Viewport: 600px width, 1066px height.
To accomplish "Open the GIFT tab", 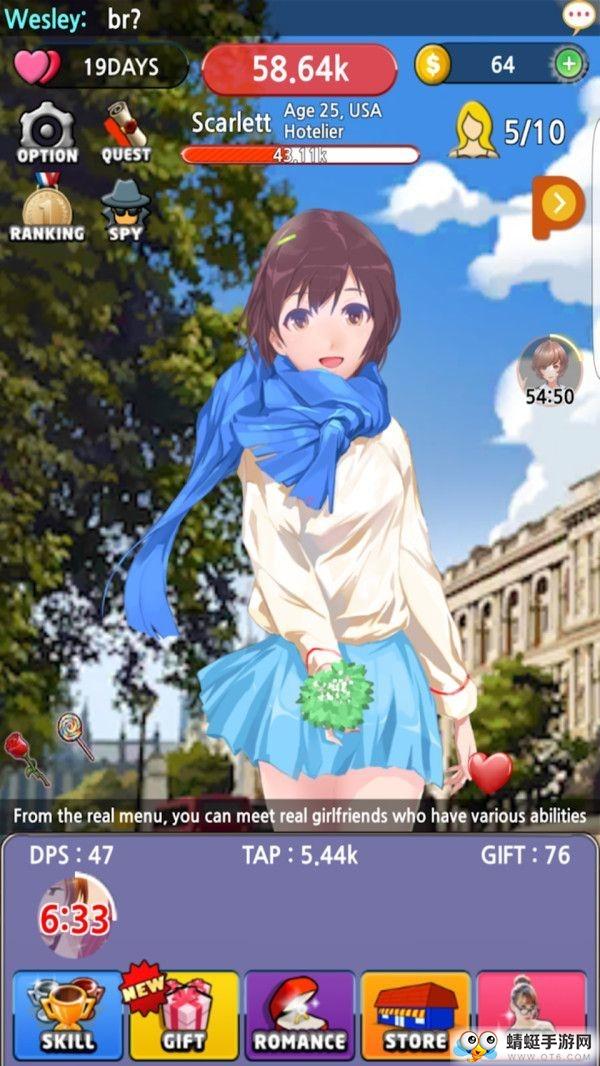I will [x=184, y=1014].
